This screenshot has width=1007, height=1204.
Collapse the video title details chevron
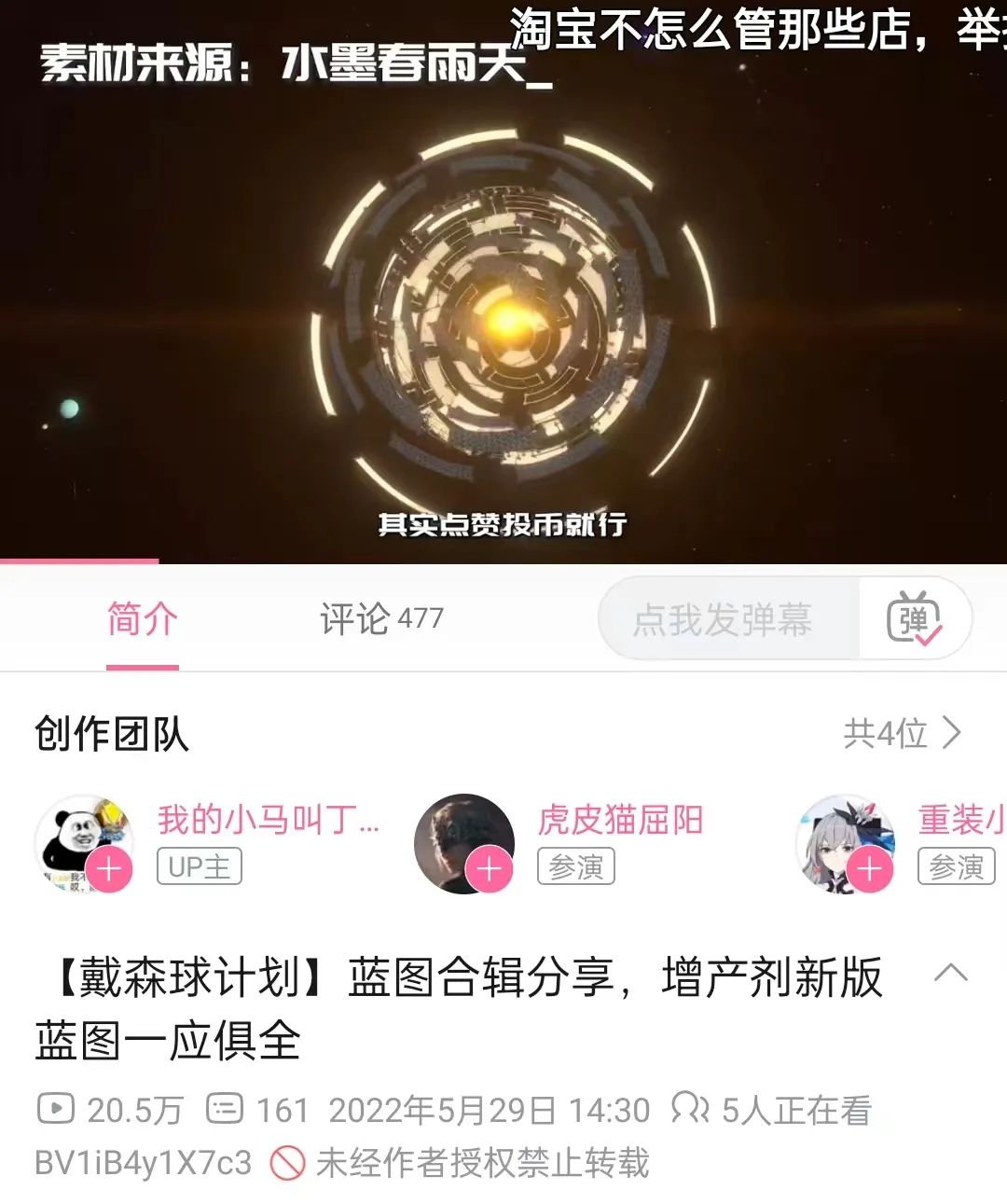pos(950,974)
